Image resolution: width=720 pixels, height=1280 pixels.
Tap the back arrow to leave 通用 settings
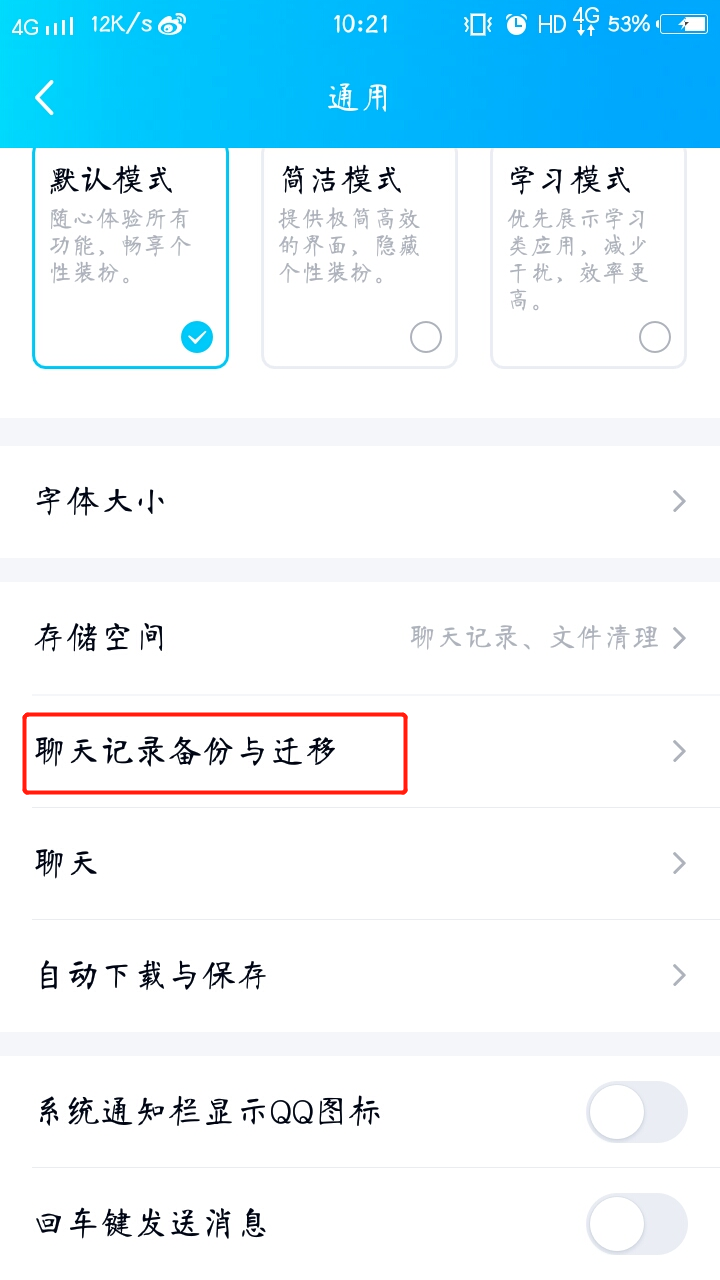point(42,97)
